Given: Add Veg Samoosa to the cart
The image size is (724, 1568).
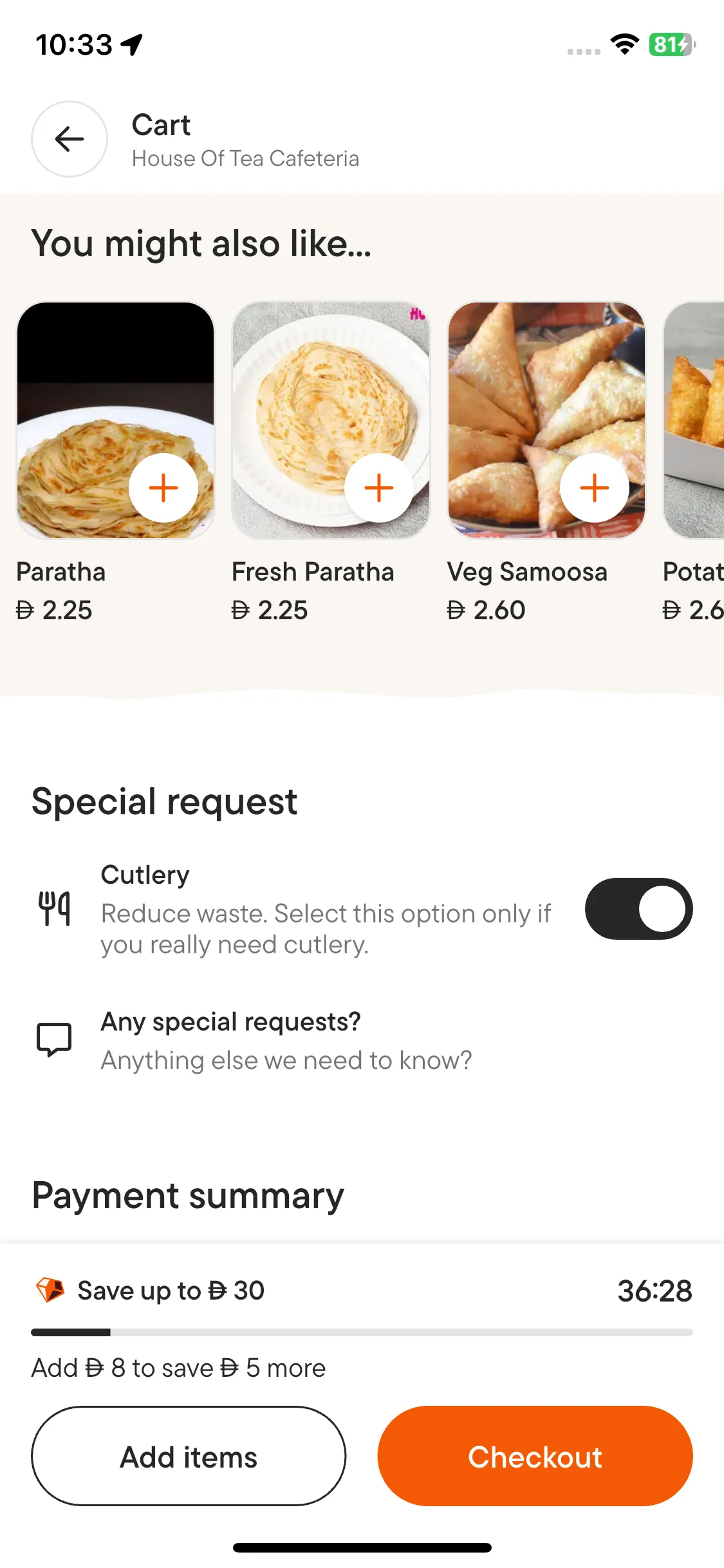Looking at the screenshot, I should click(595, 488).
